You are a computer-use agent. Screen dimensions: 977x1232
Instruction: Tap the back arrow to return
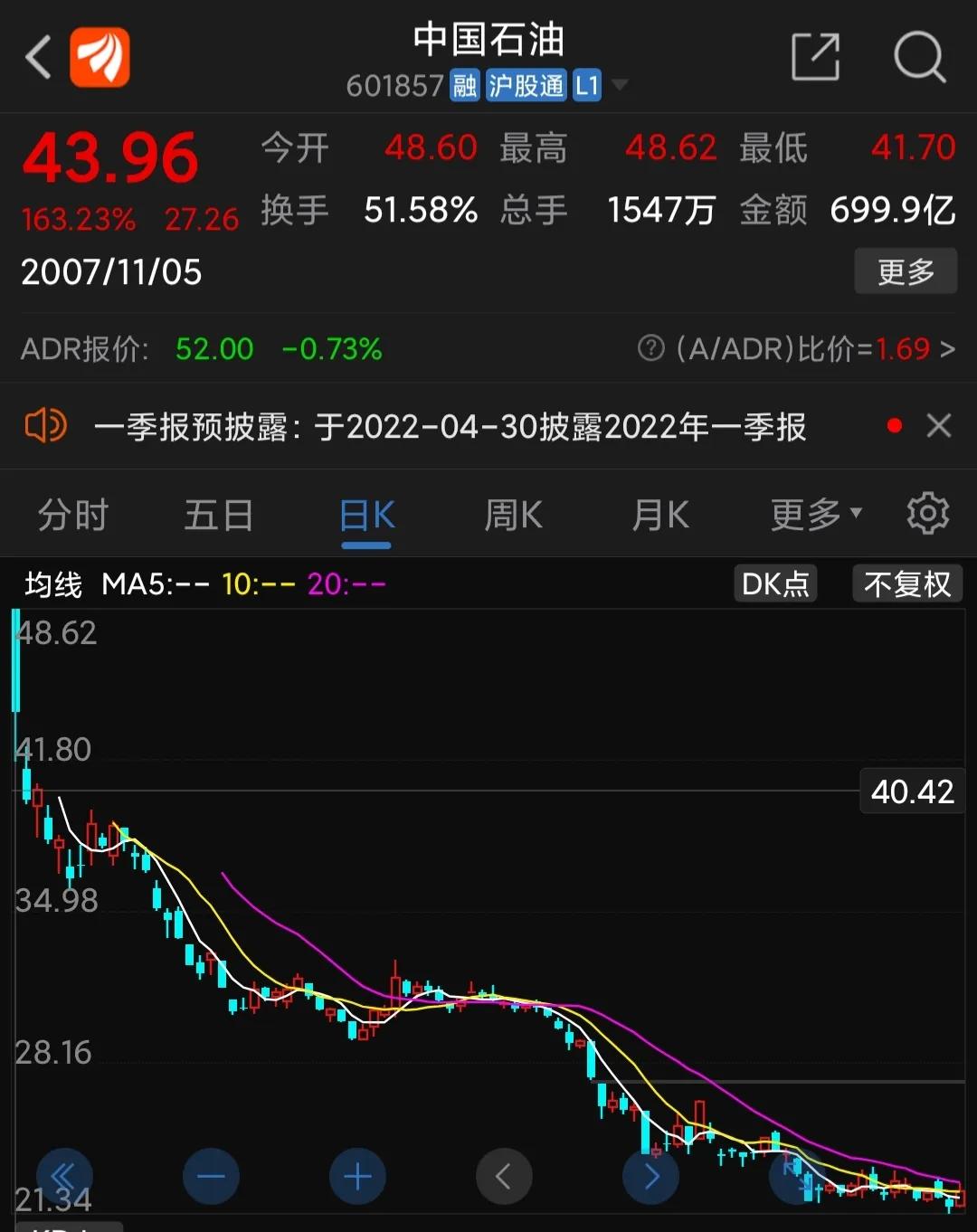coord(38,56)
